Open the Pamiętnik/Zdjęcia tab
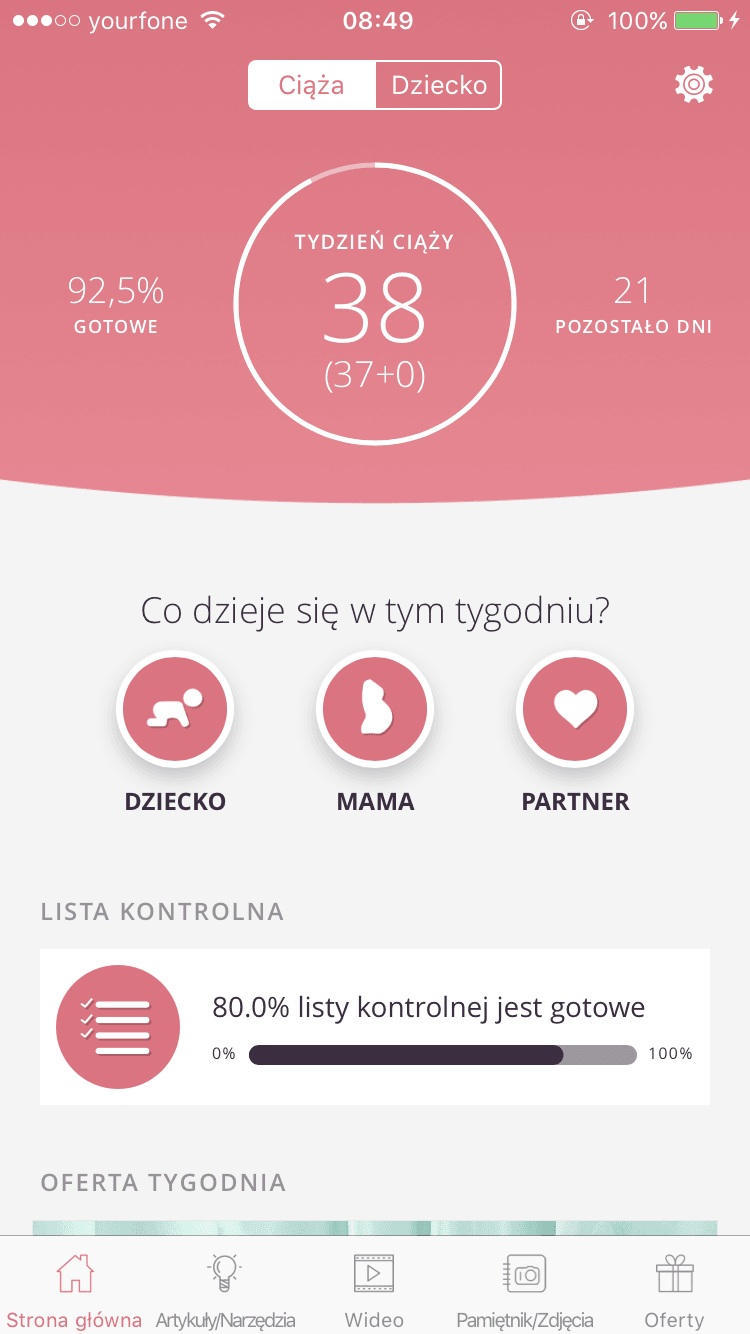Viewport: 750px width, 1334px height. (x=525, y=1290)
